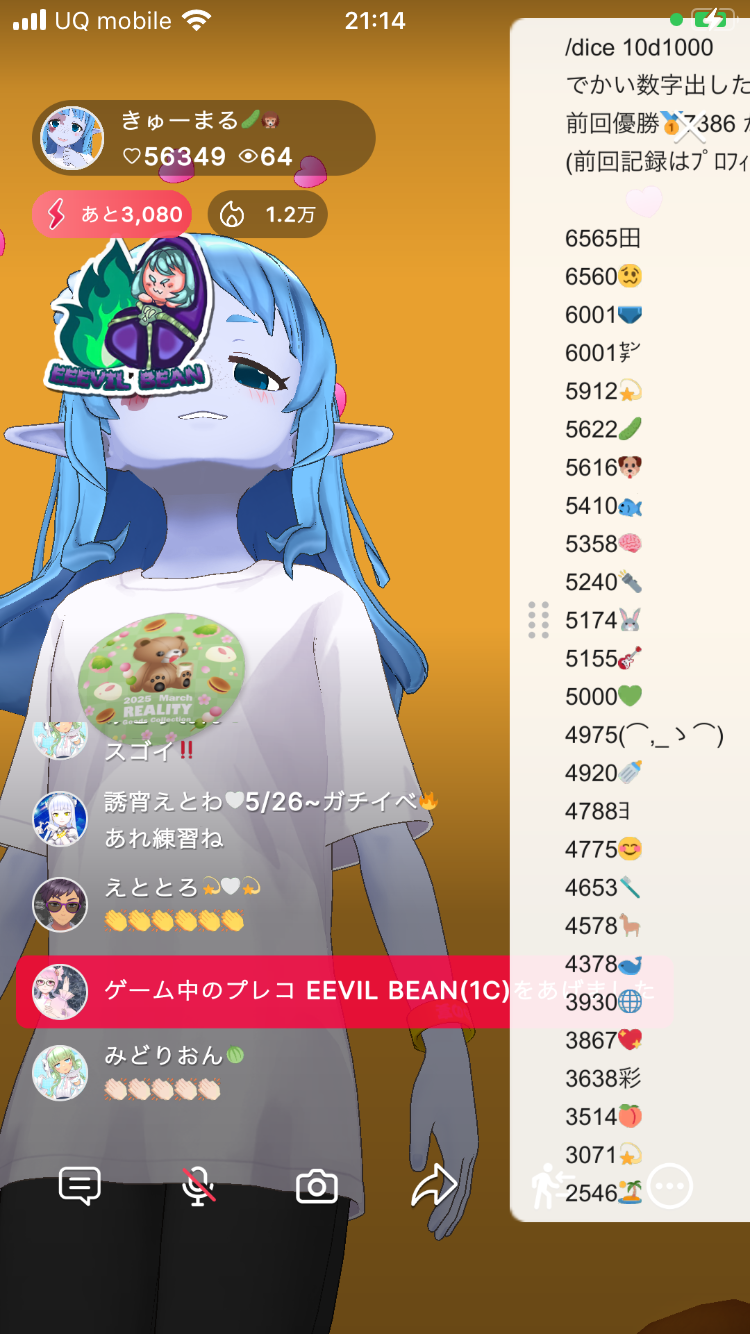This screenshot has width=750, height=1334.
Task: Open the avatar motion walking icon
Action: click(547, 1187)
